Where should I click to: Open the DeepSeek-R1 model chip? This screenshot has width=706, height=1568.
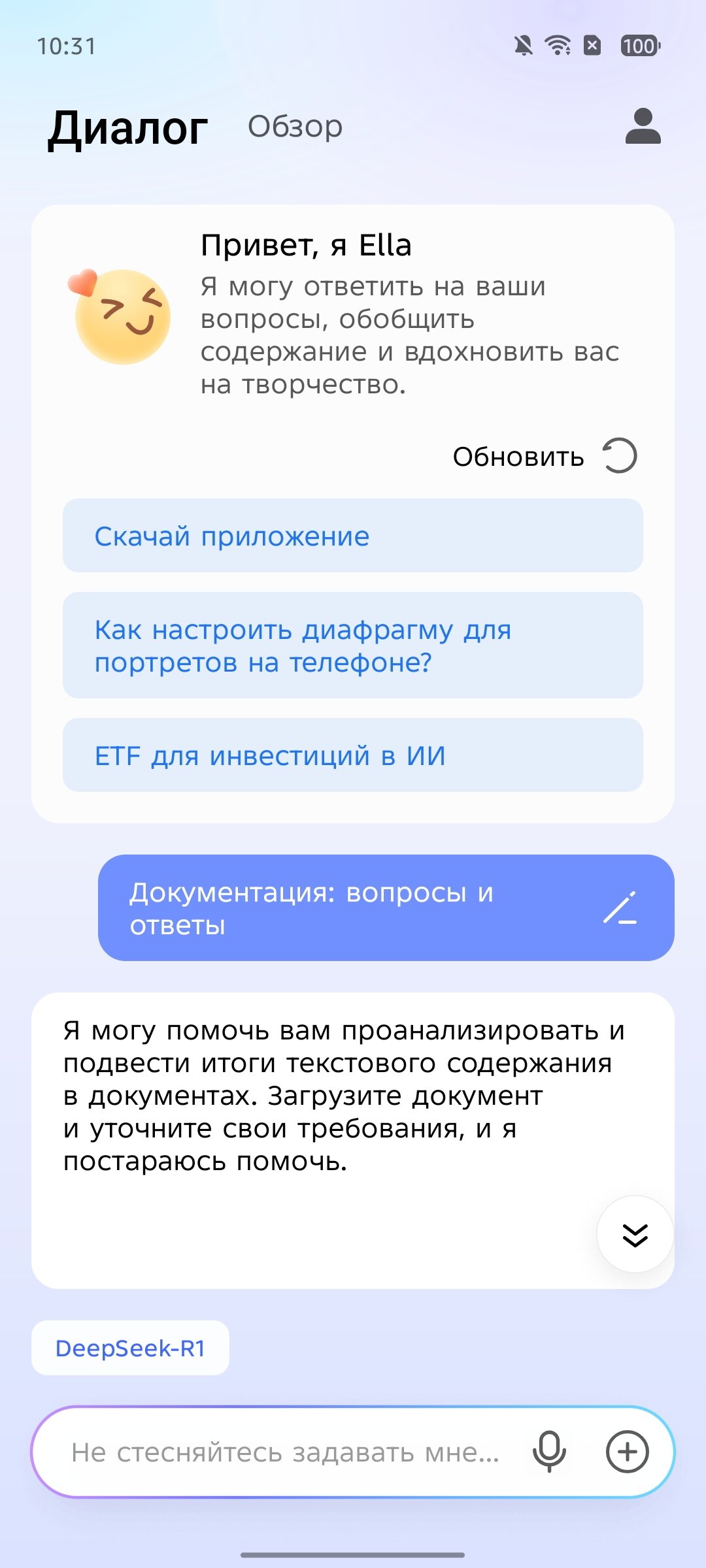[130, 1348]
